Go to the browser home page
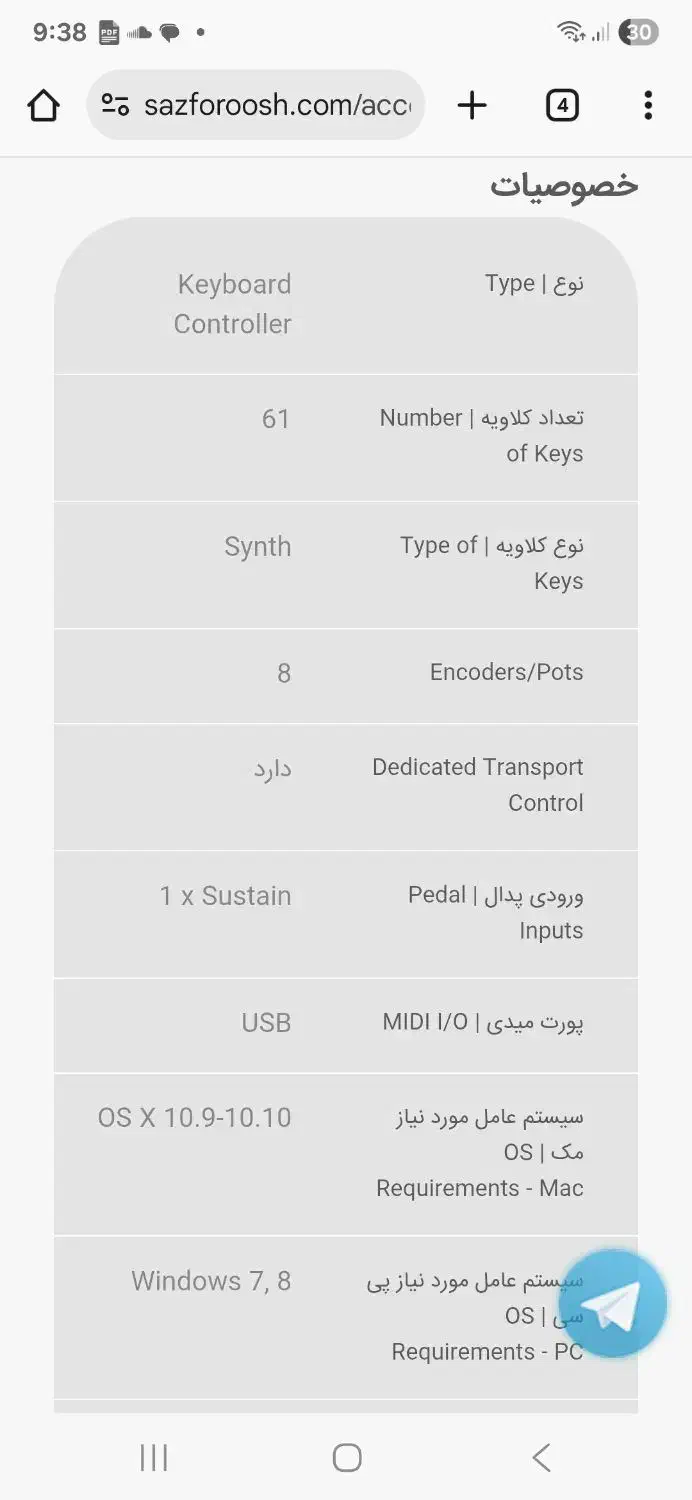Image resolution: width=692 pixels, height=1500 pixels. [x=44, y=105]
